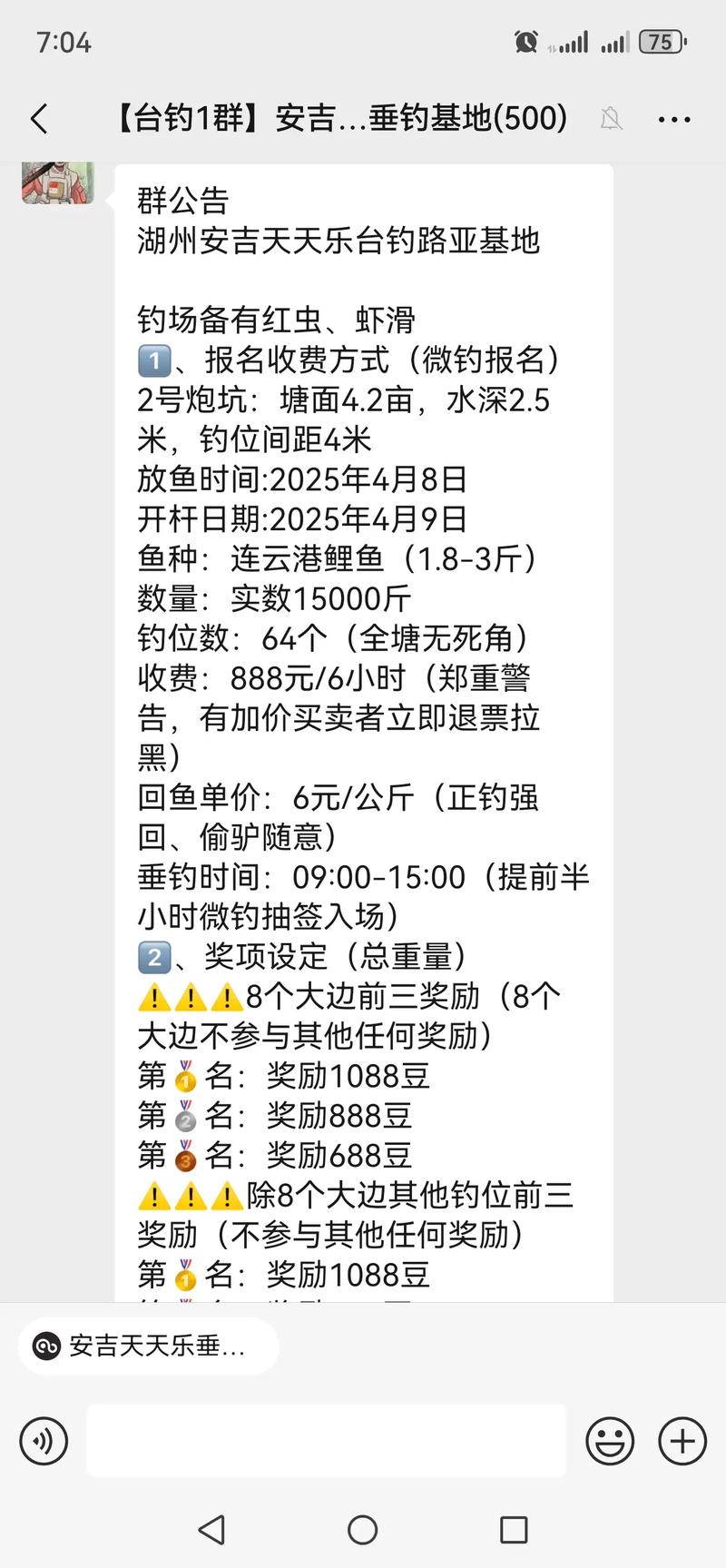Tap the Wi-Fi signal icon in status bar
Image resolution: width=726 pixels, height=1568 pixels.
(x=618, y=42)
